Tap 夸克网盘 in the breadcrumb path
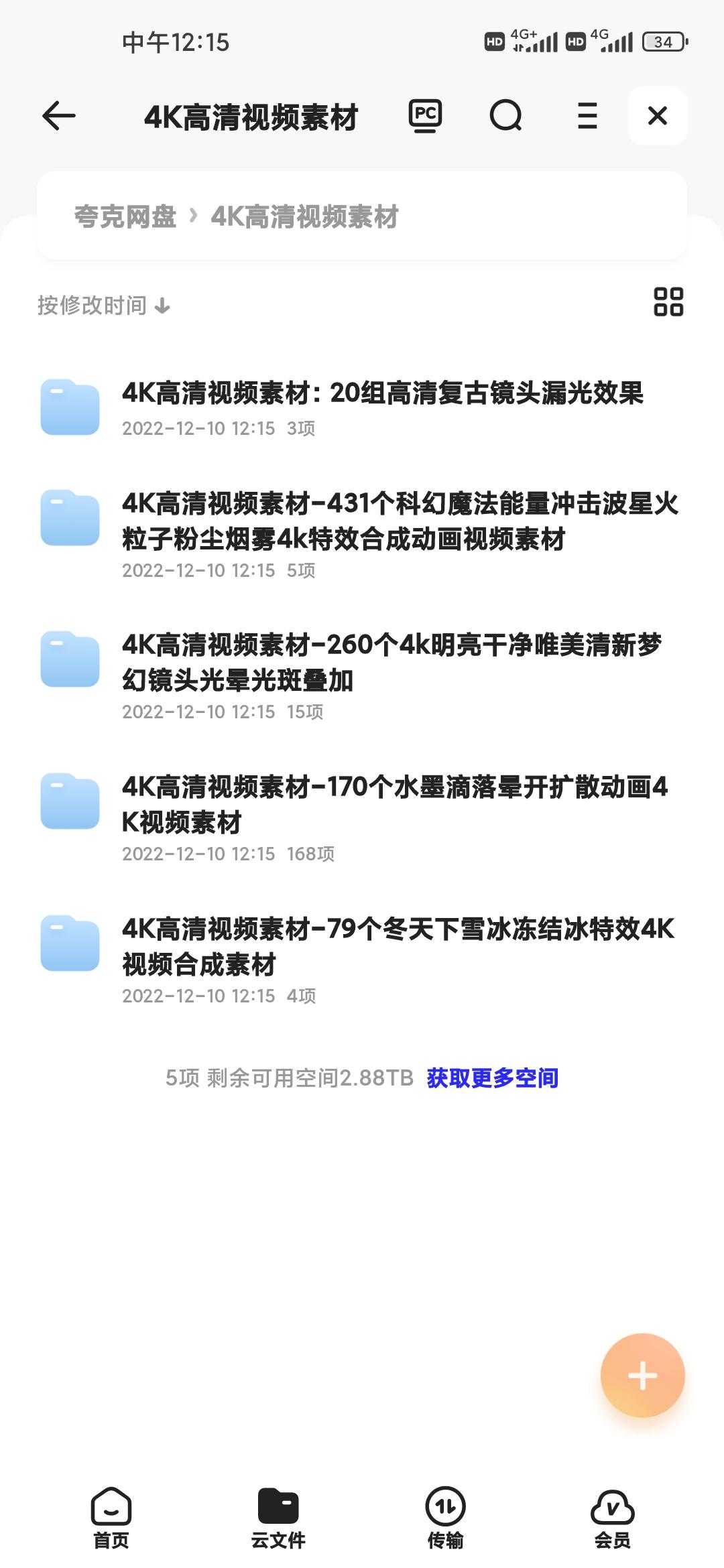The image size is (724, 1568). pyautogui.click(x=125, y=216)
